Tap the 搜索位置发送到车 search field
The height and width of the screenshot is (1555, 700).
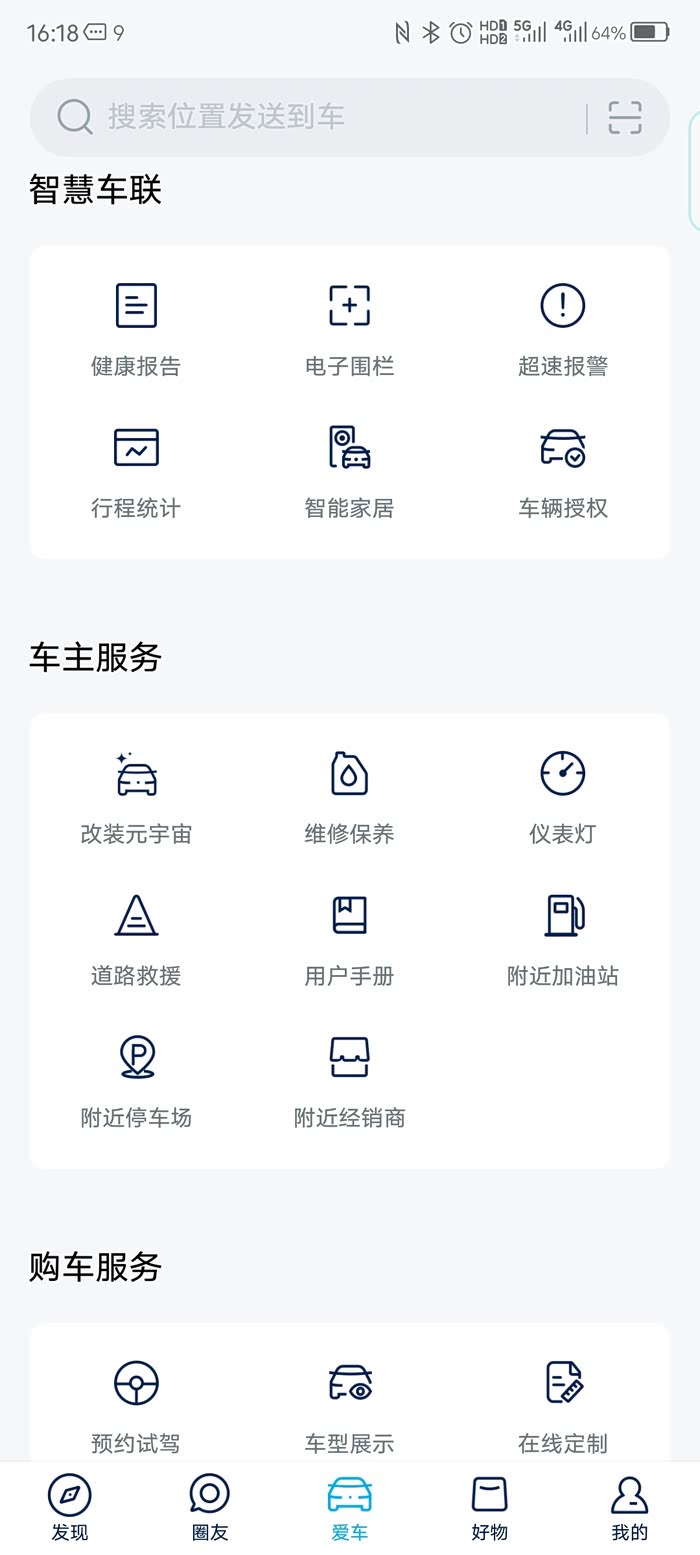tap(310, 117)
